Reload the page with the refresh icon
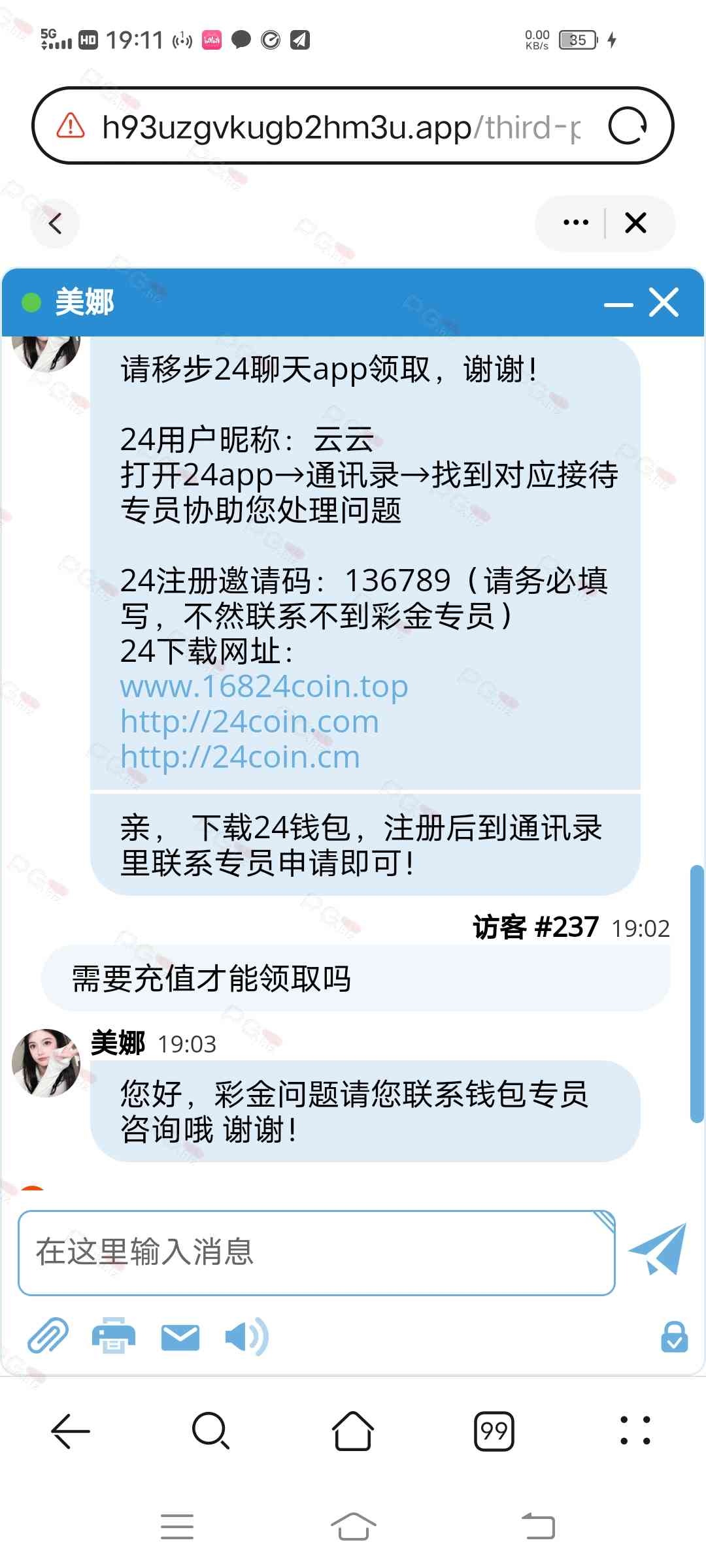This screenshot has height=1568, width=706. pos(627,125)
